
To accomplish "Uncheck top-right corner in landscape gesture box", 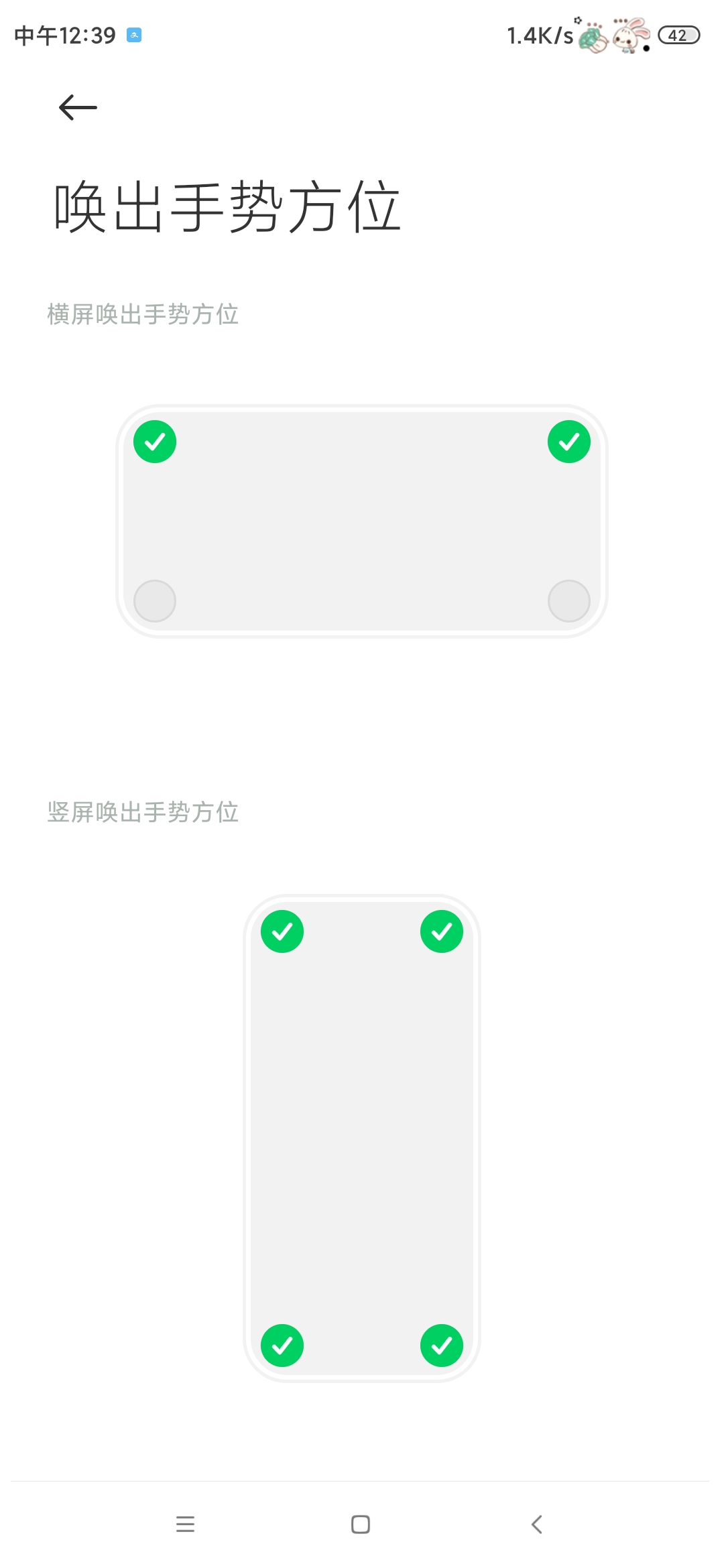I will click(x=568, y=442).
